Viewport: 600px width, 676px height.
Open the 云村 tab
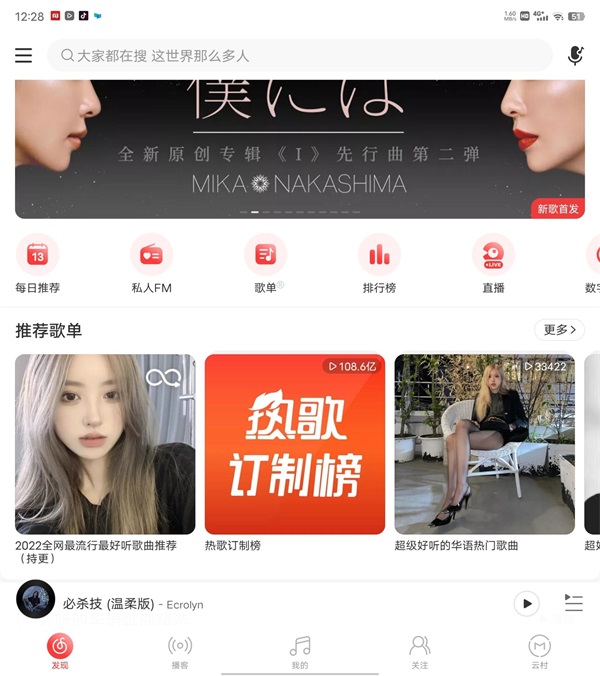(x=540, y=652)
